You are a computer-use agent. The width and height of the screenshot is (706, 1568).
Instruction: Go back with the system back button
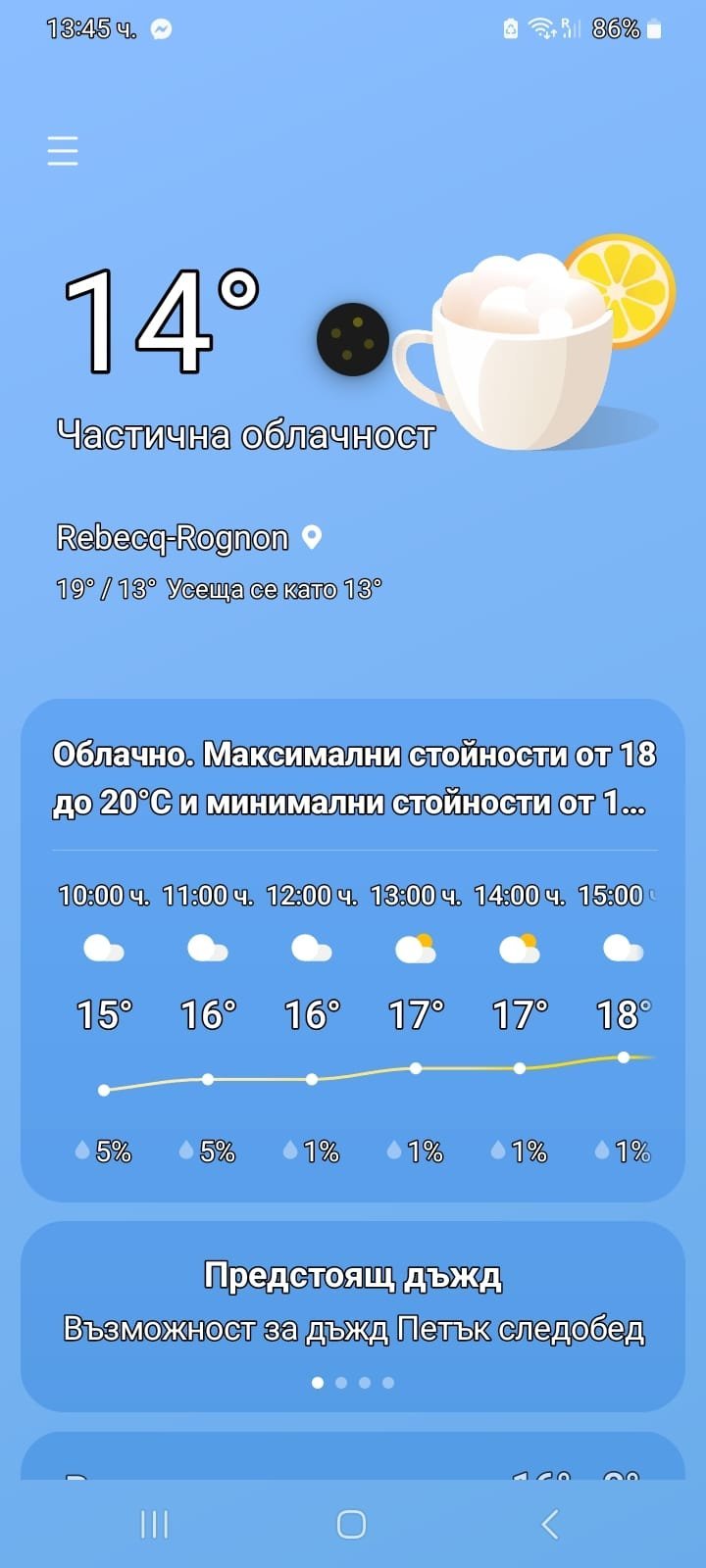[x=550, y=1524]
